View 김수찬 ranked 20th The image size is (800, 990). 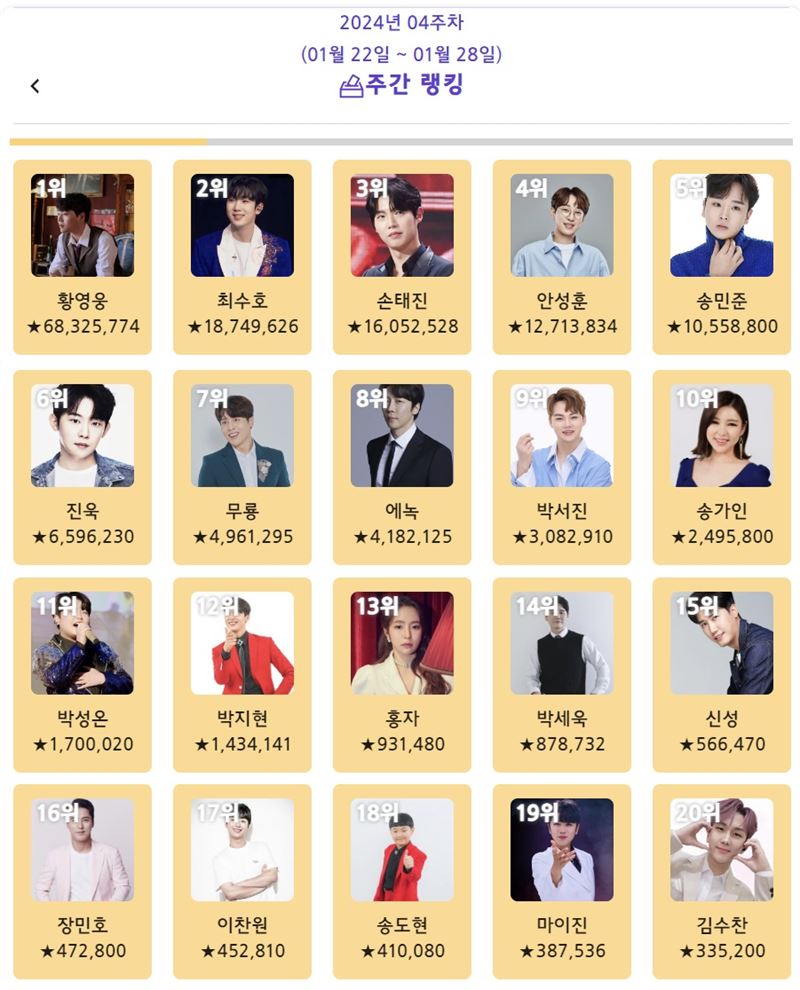click(x=722, y=881)
